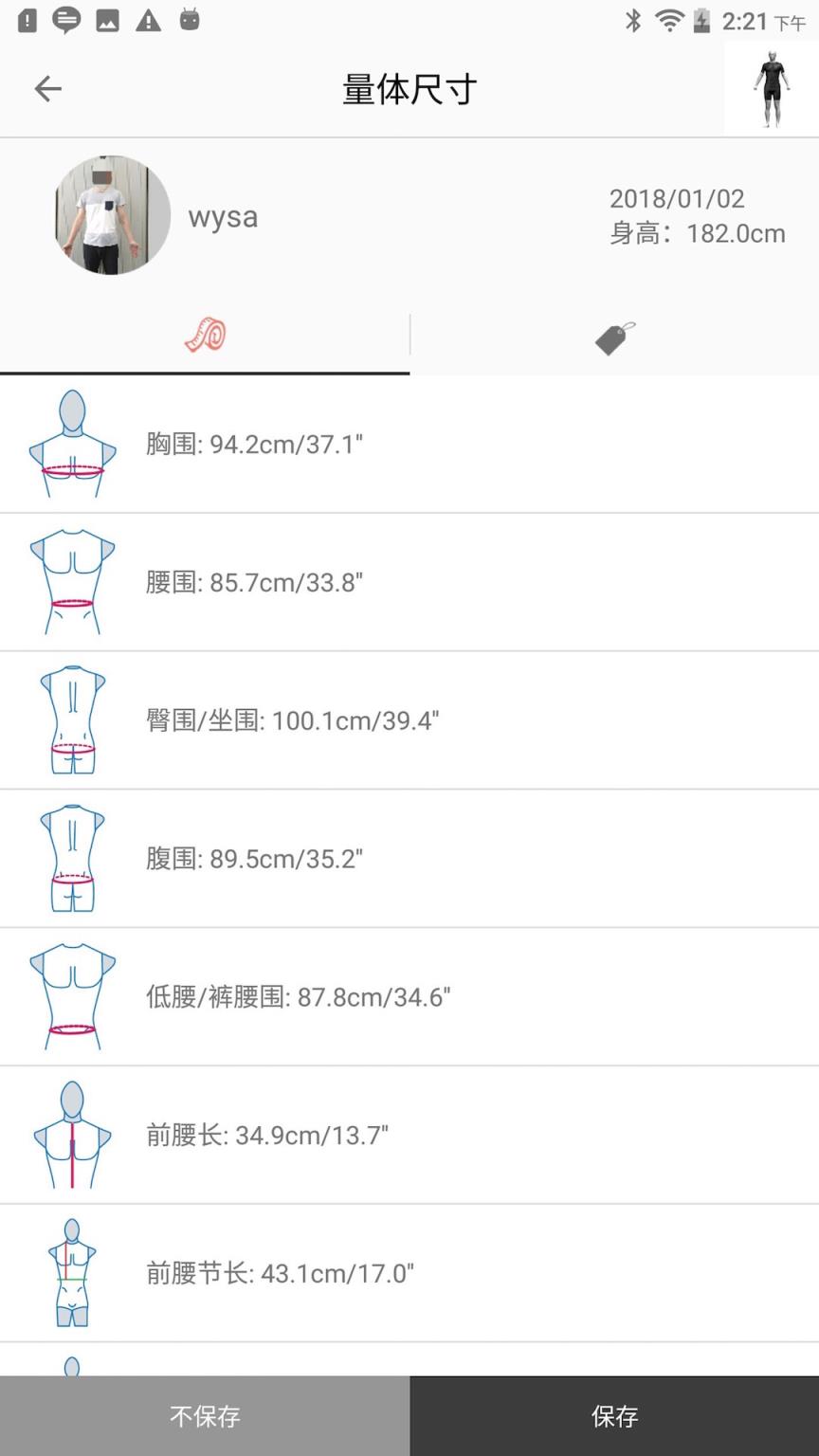Open the wysa profile photo

(111, 215)
